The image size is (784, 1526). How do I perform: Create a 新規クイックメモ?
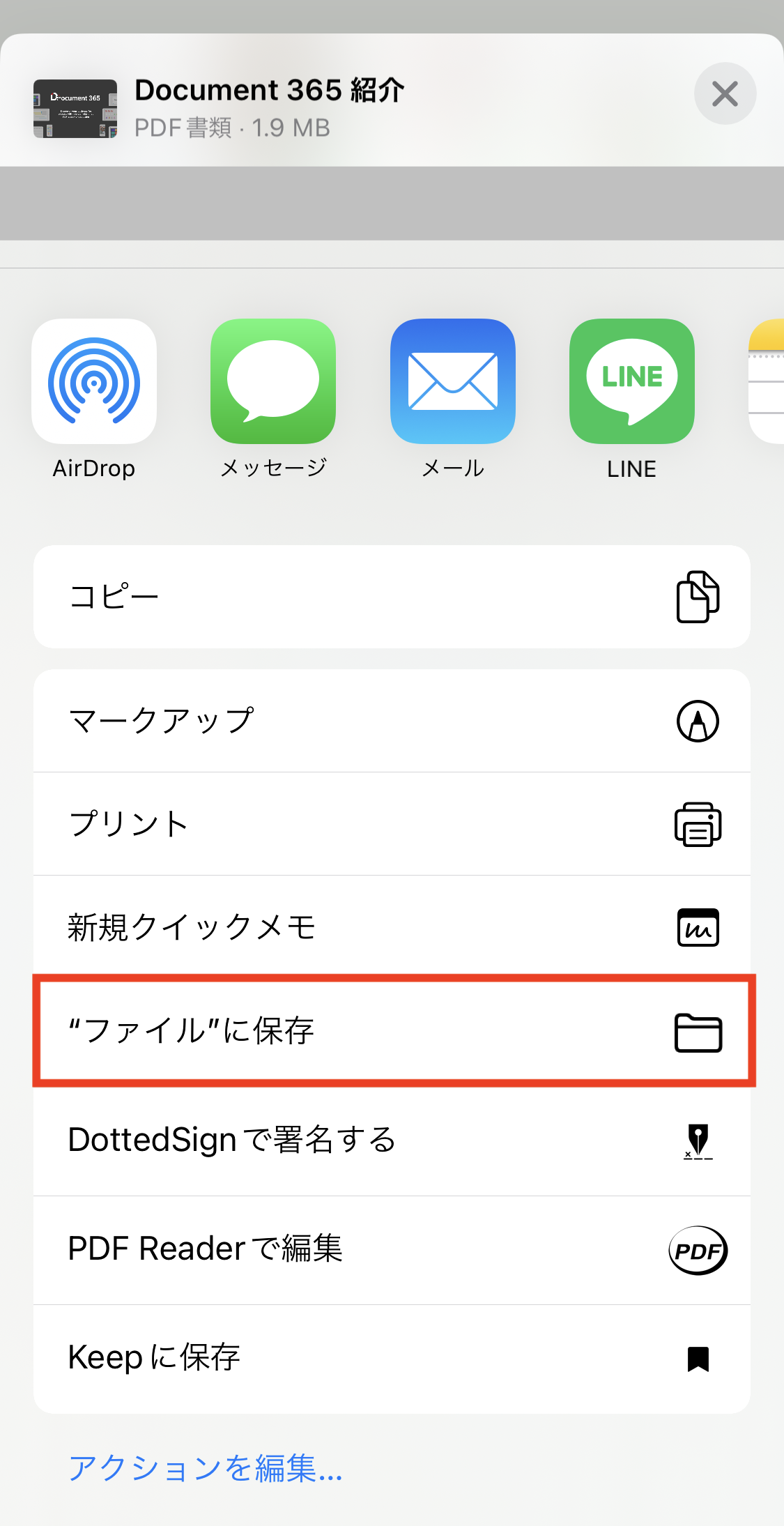tap(392, 927)
